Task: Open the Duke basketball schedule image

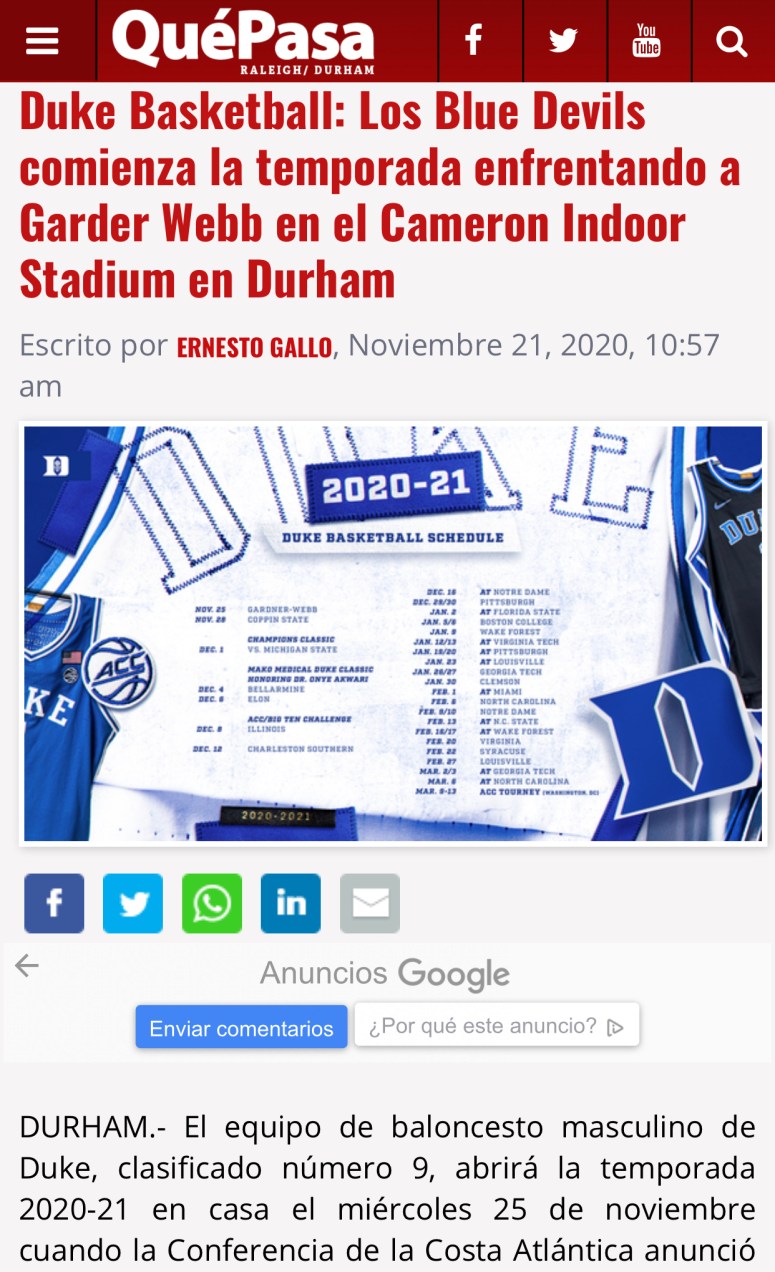Action: [x=392, y=633]
